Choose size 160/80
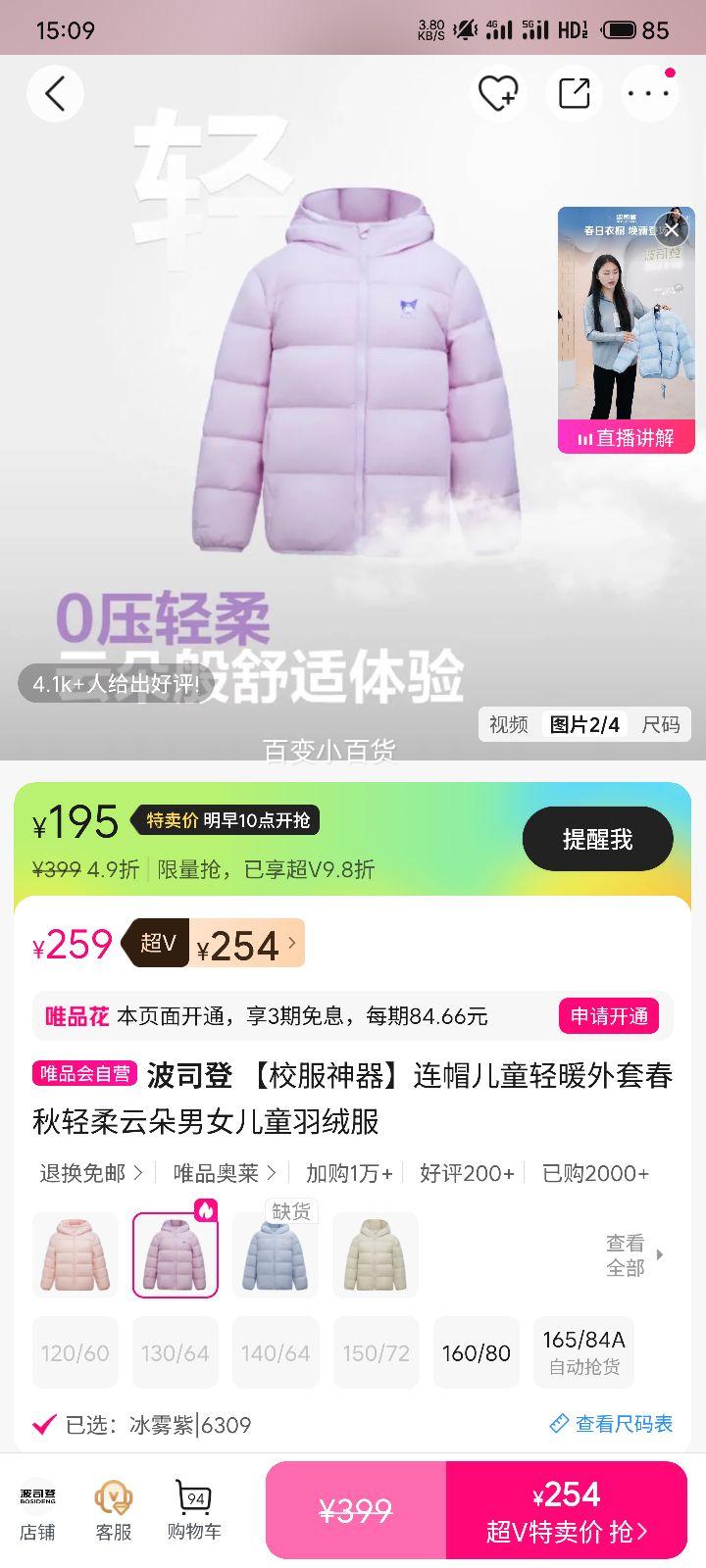The width and height of the screenshot is (706, 1568). click(476, 1352)
